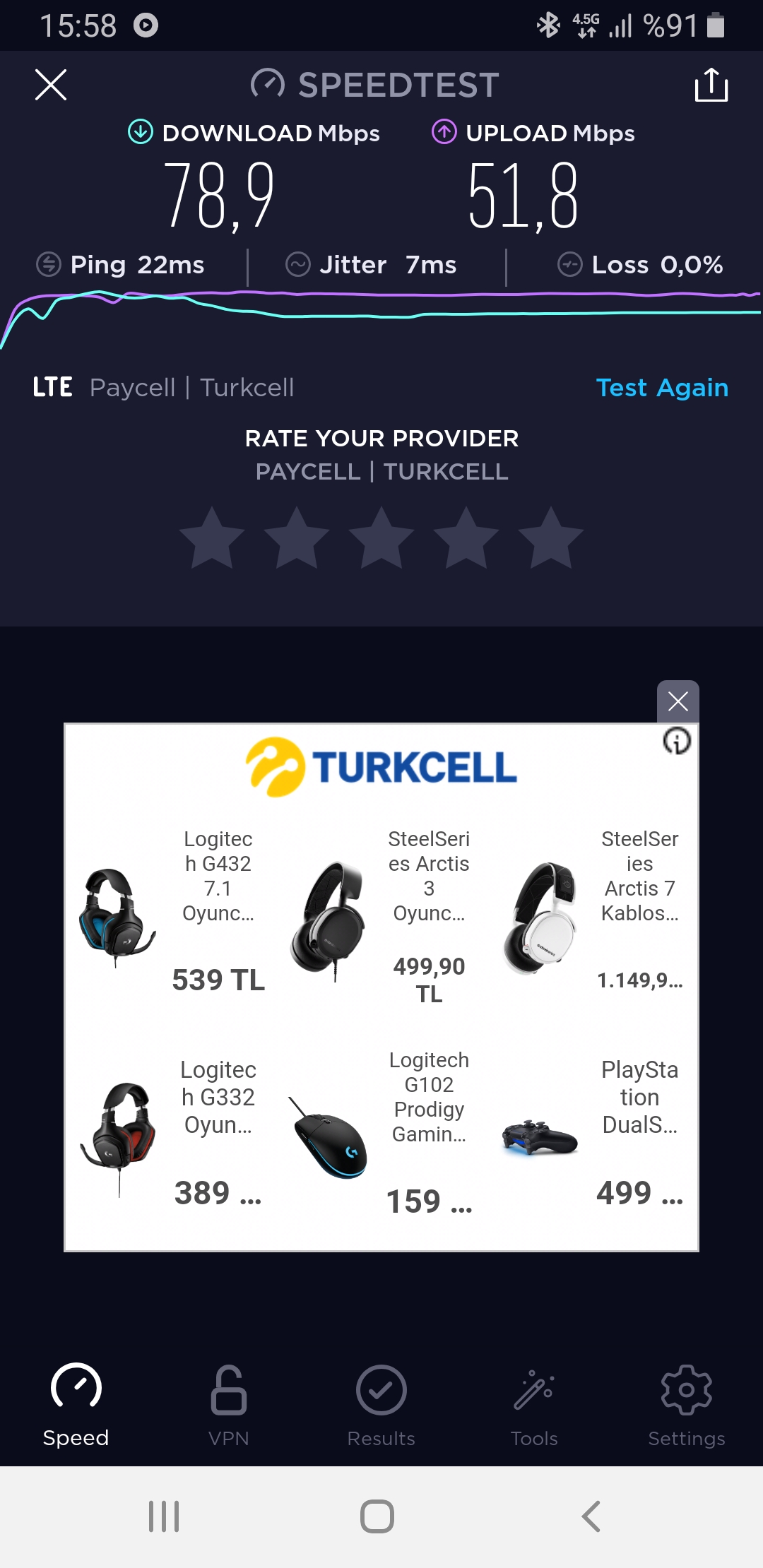
Task: Open SteelSeries Arctis 7 ad item
Action: pyautogui.click(x=592, y=917)
